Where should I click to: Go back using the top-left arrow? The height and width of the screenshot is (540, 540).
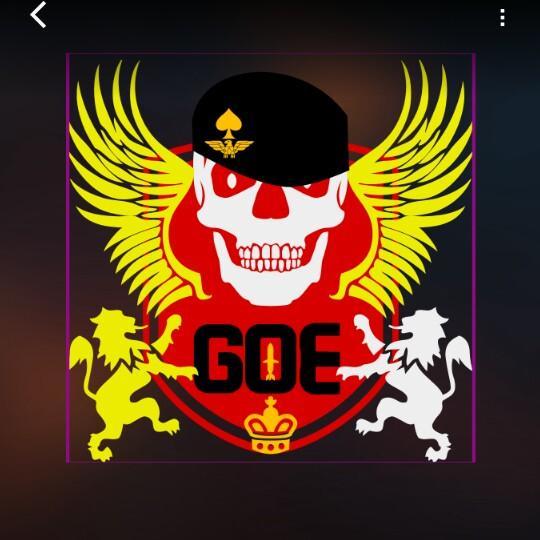pyautogui.click(x=38, y=15)
